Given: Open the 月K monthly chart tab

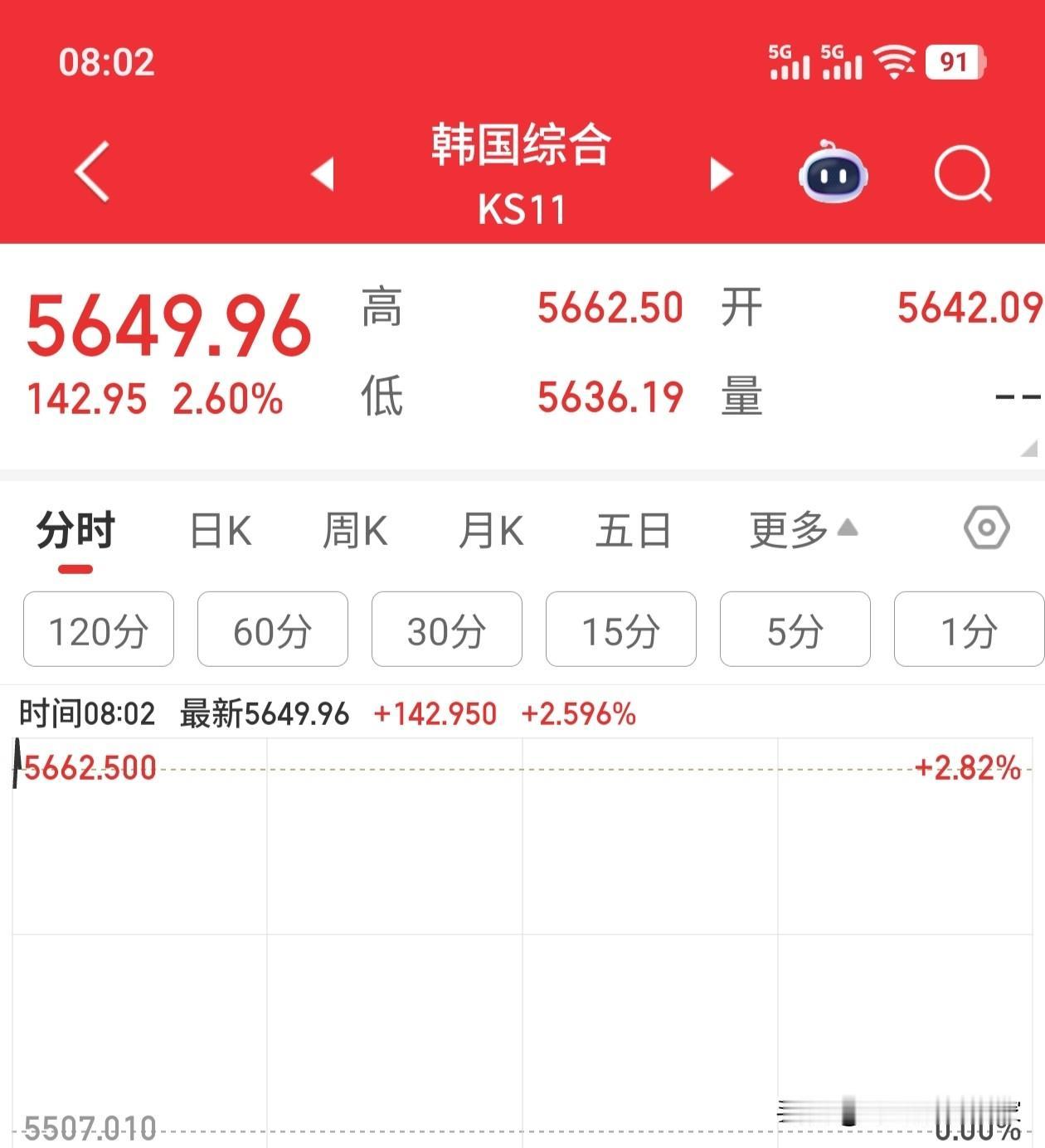Looking at the screenshot, I should click(491, 531).
